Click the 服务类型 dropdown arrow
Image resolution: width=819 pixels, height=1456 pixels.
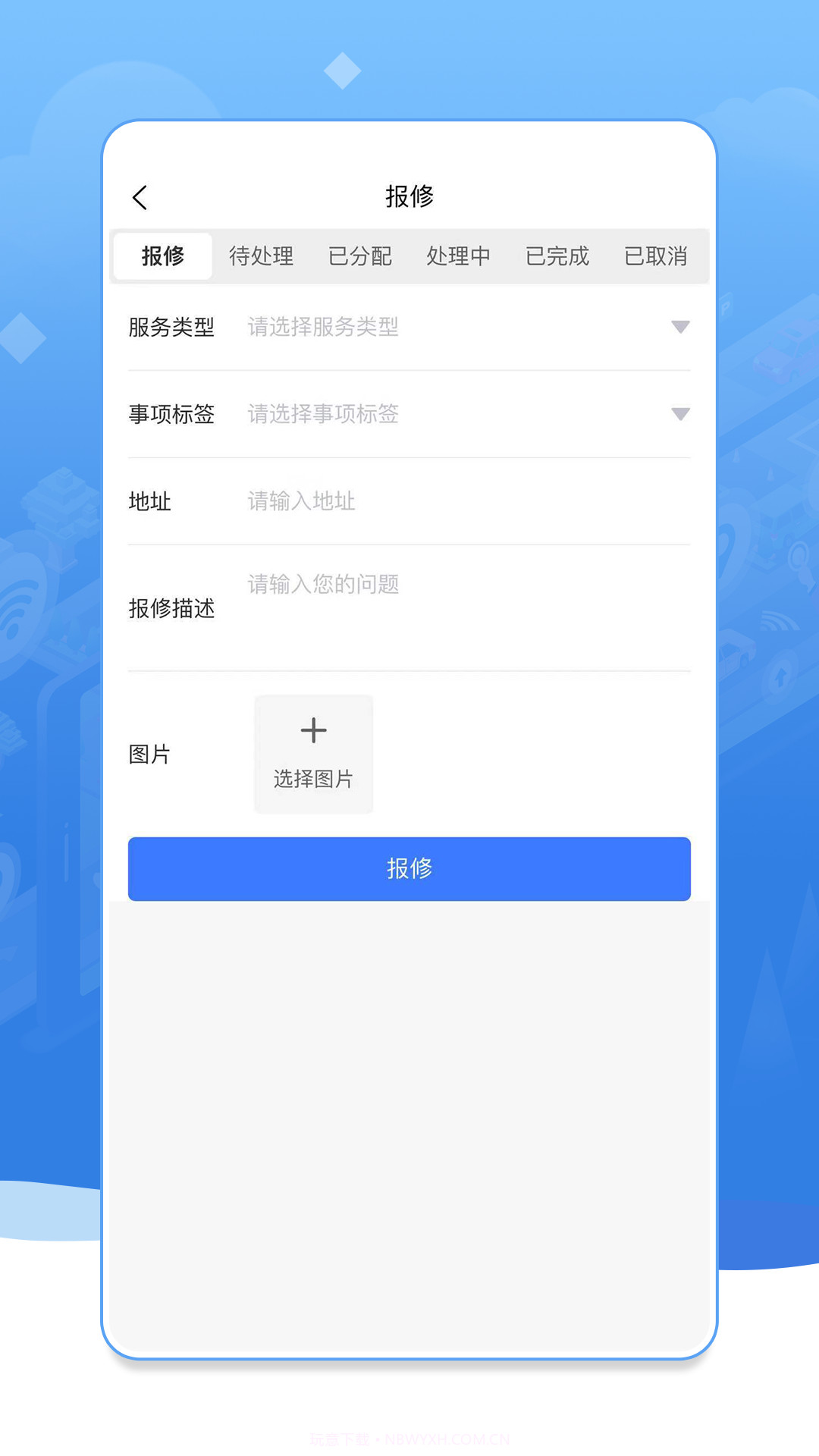pos(680,327)
